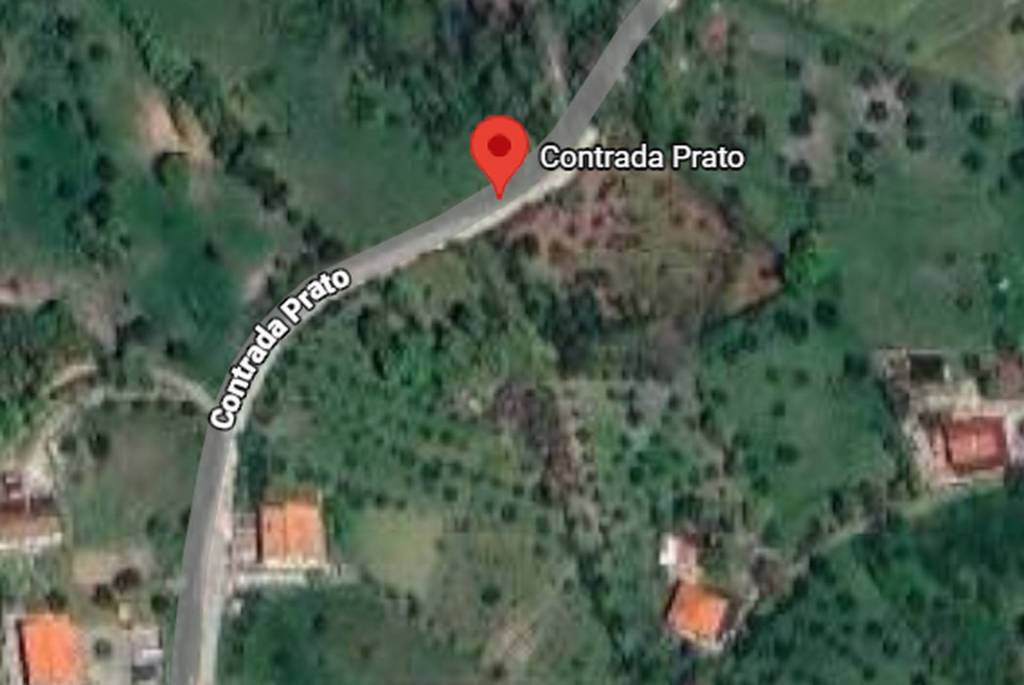Tap the red Contrada Prato location pin
This screenshot has height=685, width=1024.
click(x=499, y=150)
